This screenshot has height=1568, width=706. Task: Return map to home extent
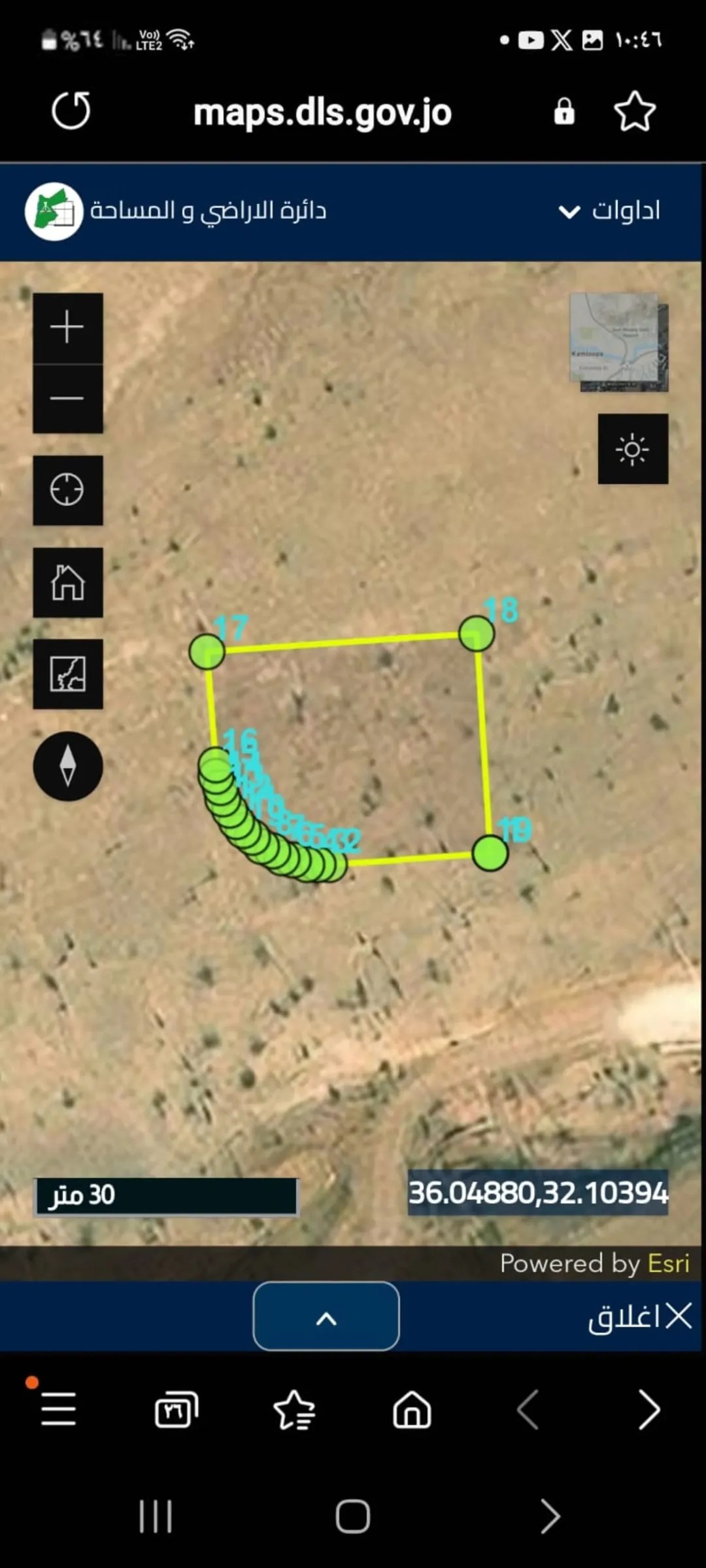pyautogui.click(x=68, y=582)
